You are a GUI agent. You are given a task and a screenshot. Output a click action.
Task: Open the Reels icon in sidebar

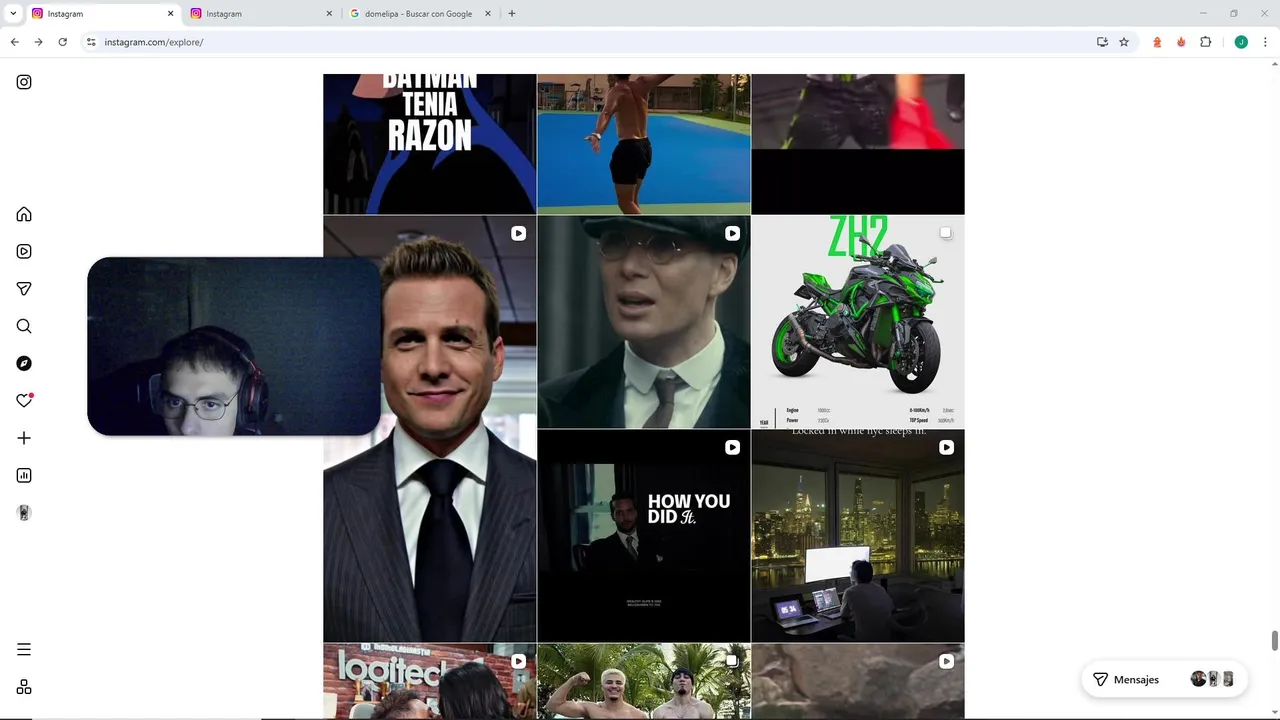[24, 252]
